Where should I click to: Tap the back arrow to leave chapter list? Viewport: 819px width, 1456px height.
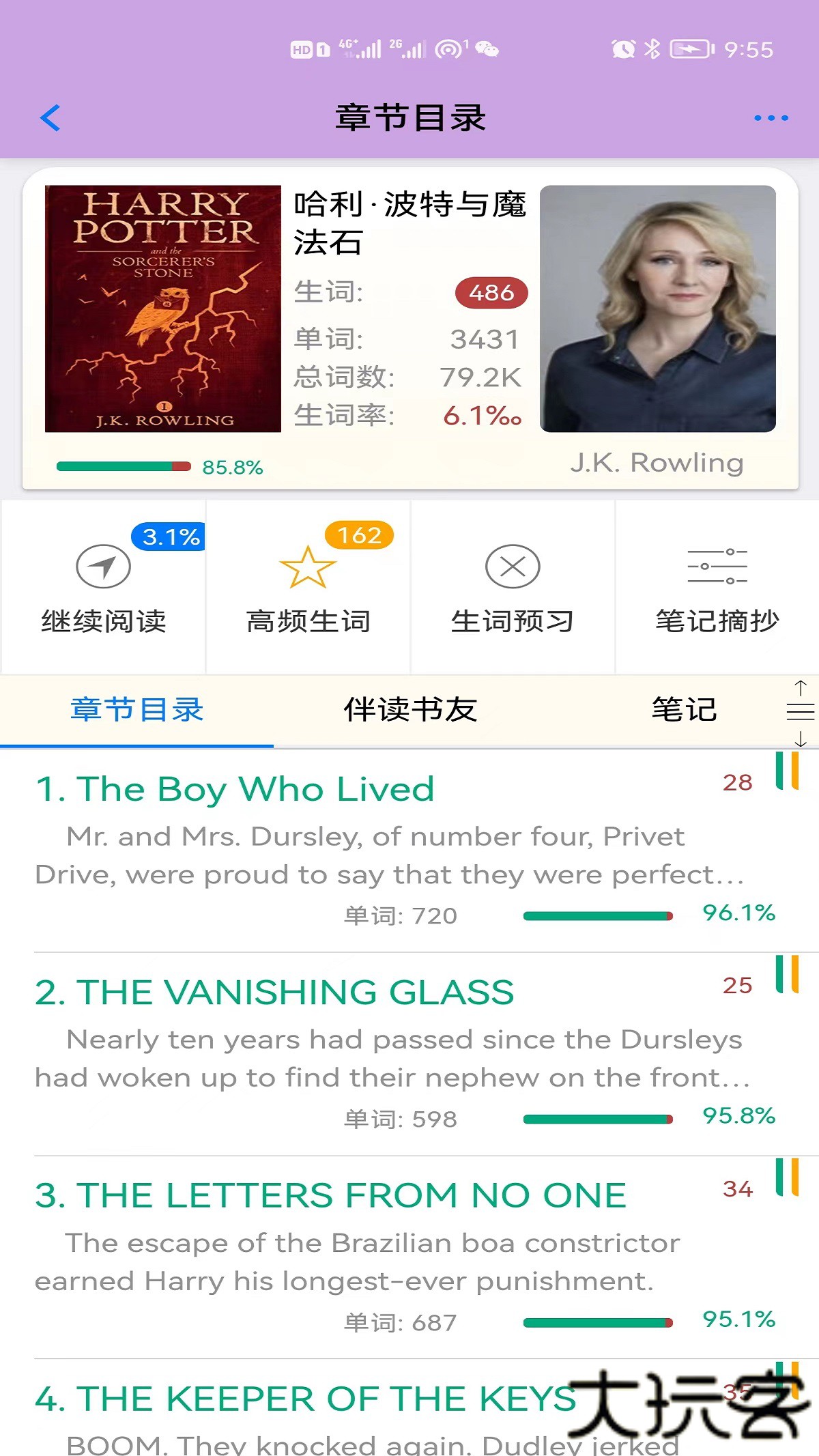pyautogui.click(x=49, y=117)
